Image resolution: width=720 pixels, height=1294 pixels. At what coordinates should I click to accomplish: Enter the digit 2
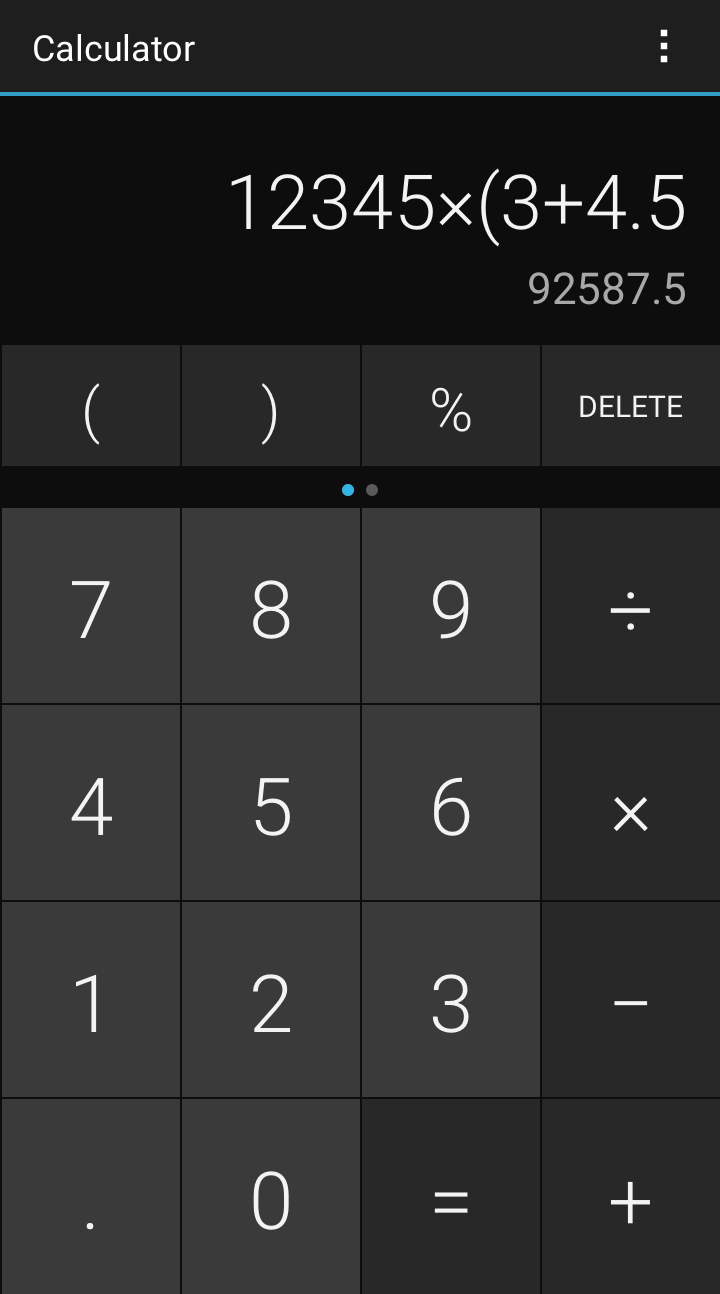(x=271, y=1000)
